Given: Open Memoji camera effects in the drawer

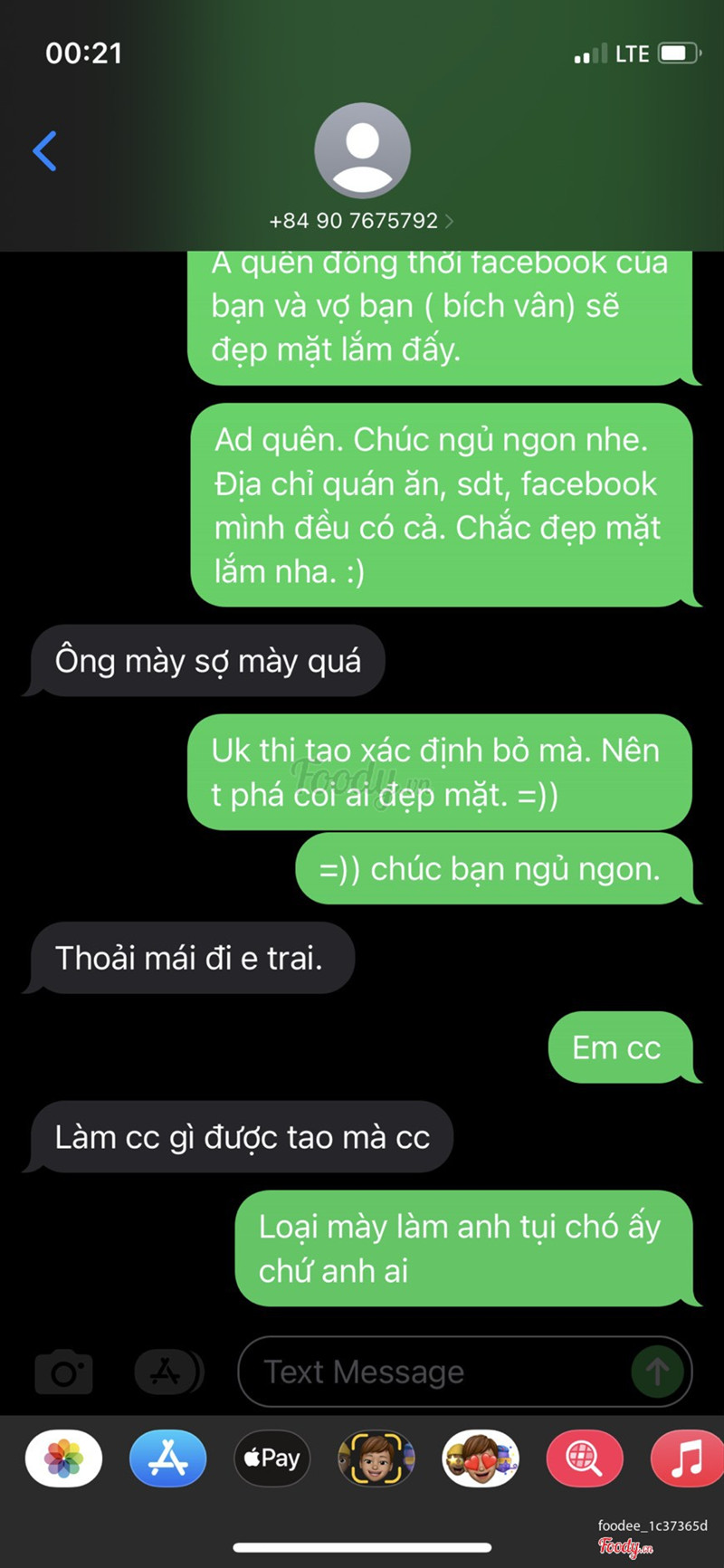Looking at the screenshot, I should 376,1458.
